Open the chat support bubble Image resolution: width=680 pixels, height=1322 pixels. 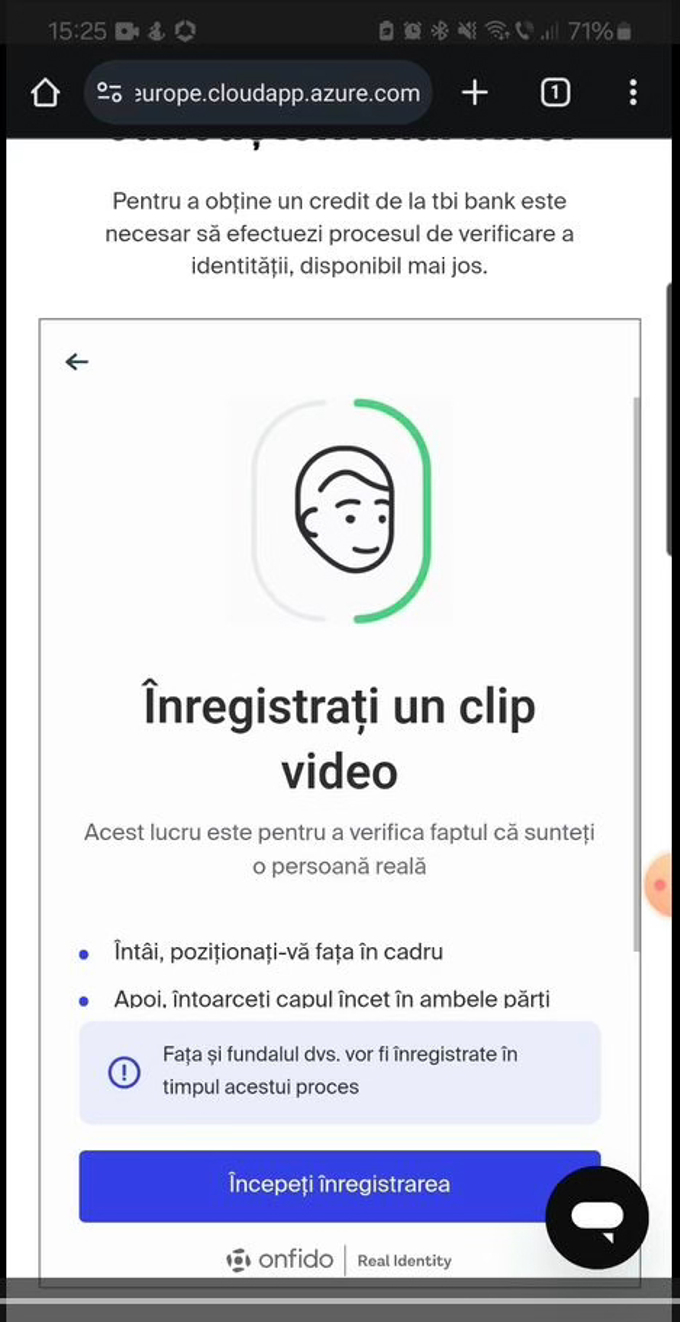(x=597, y=1217)
